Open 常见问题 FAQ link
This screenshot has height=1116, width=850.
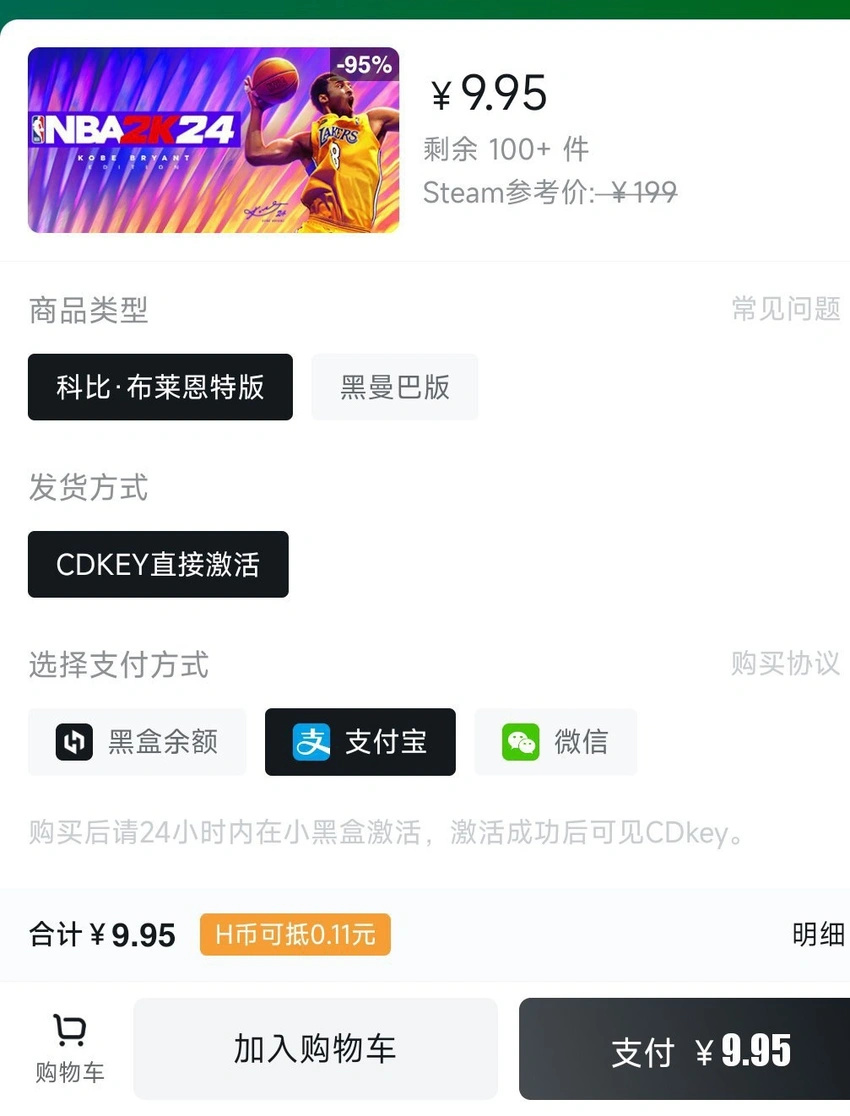(x=785, y=309)
